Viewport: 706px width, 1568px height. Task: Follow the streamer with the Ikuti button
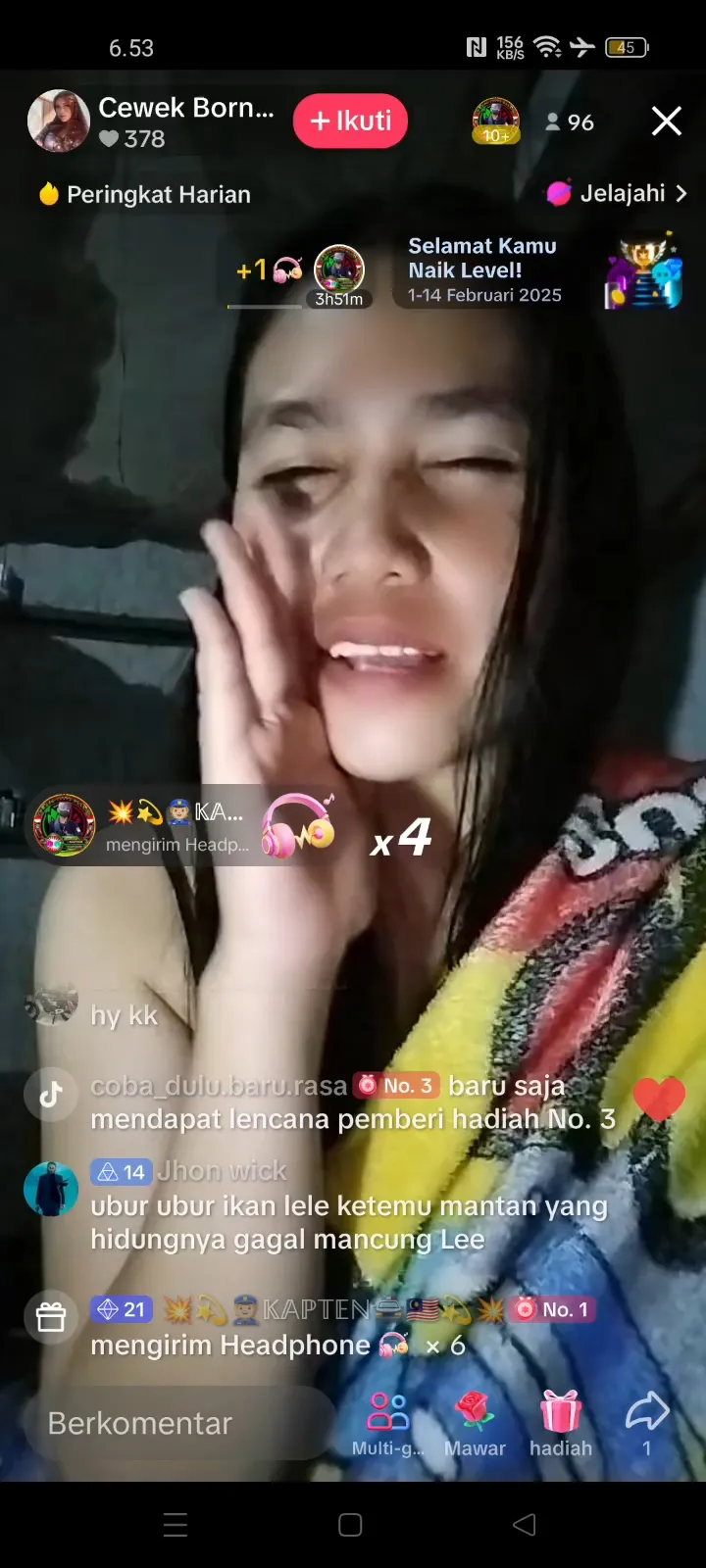pyautogui.click(x=350, y=121)
